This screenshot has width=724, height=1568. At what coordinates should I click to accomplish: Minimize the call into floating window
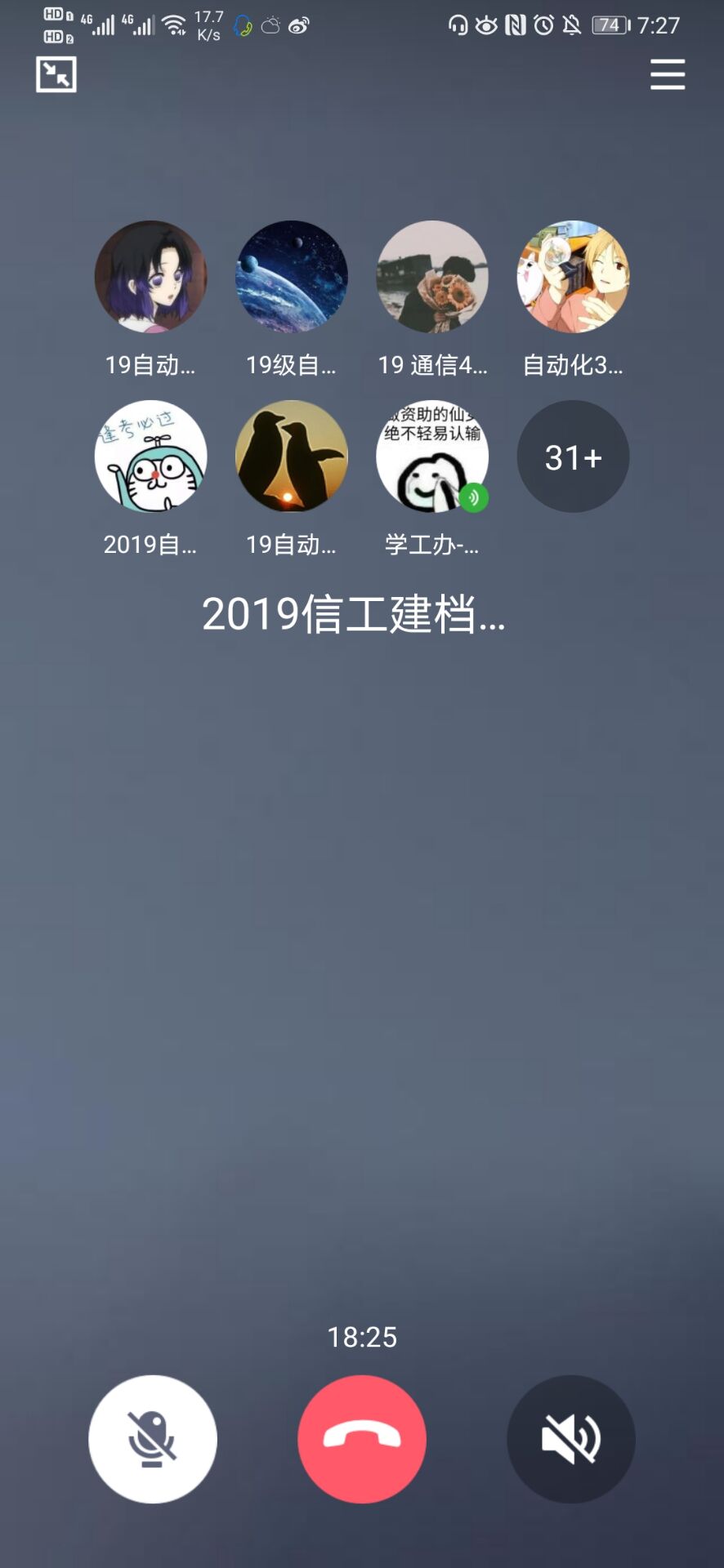[56, 73]
